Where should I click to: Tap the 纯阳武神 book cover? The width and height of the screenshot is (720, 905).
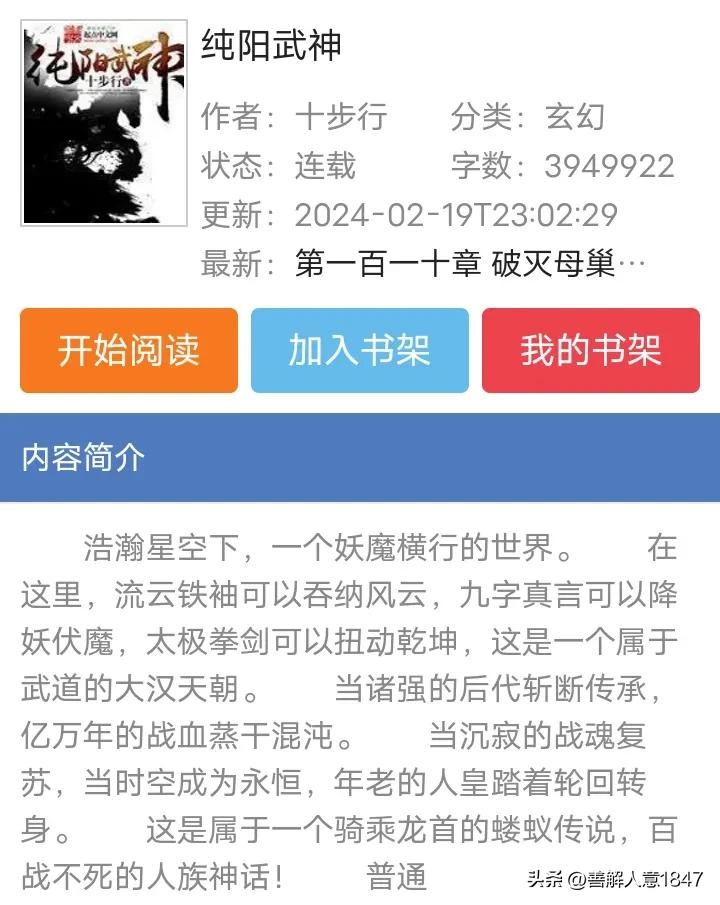pos(104,123)
